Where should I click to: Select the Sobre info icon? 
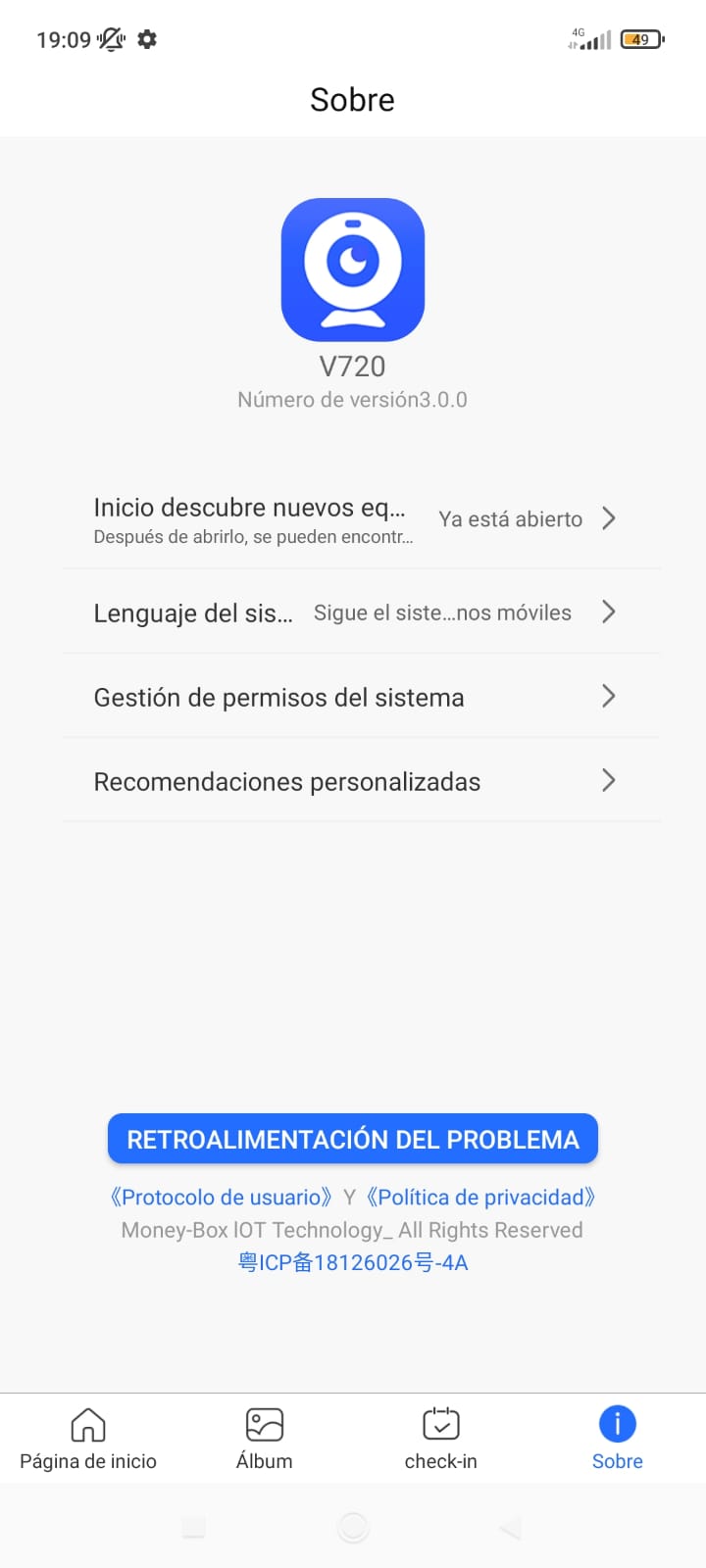click(617, 1423)
